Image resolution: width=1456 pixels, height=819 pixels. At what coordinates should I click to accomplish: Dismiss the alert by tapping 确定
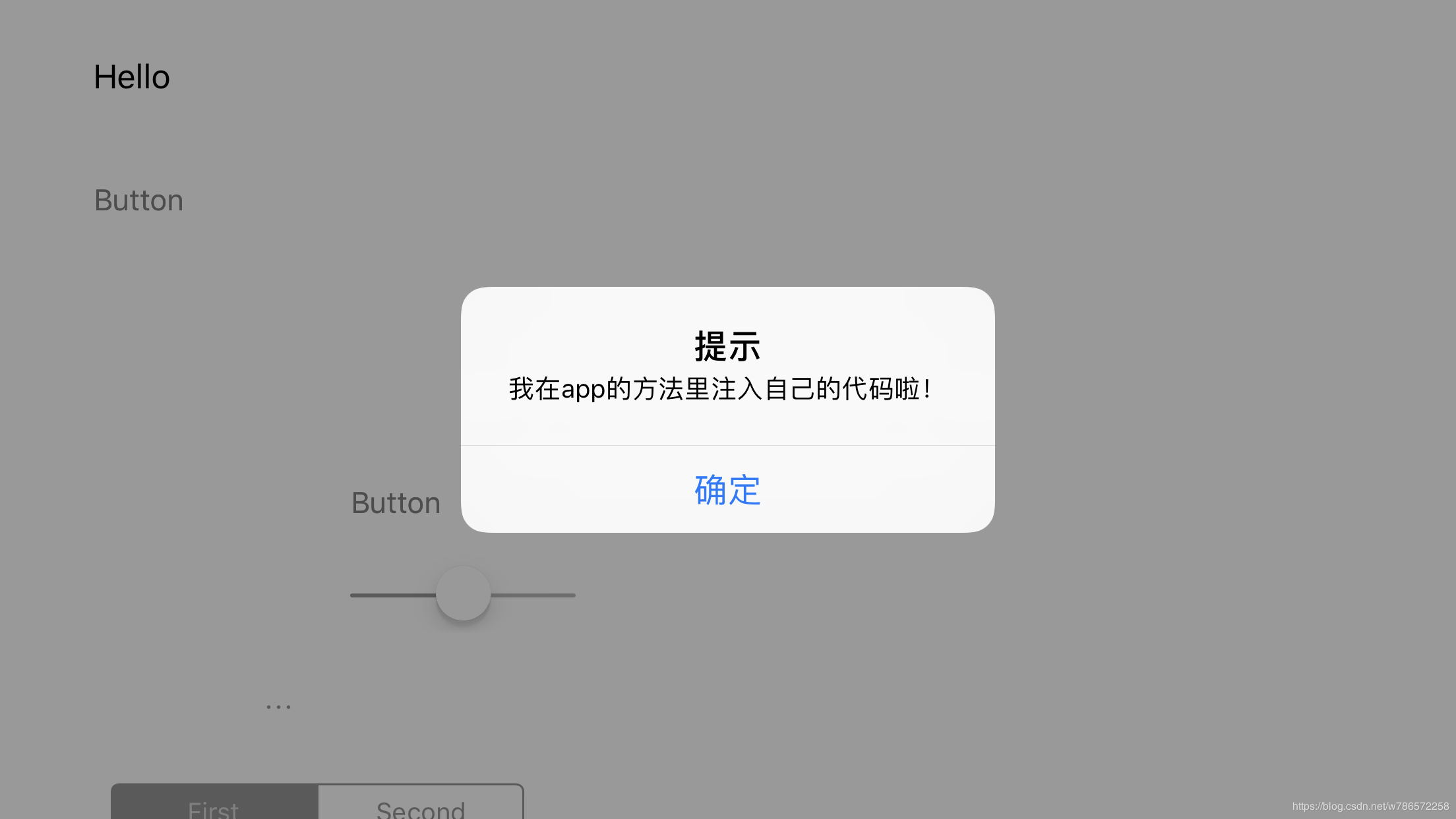point(727,490)
